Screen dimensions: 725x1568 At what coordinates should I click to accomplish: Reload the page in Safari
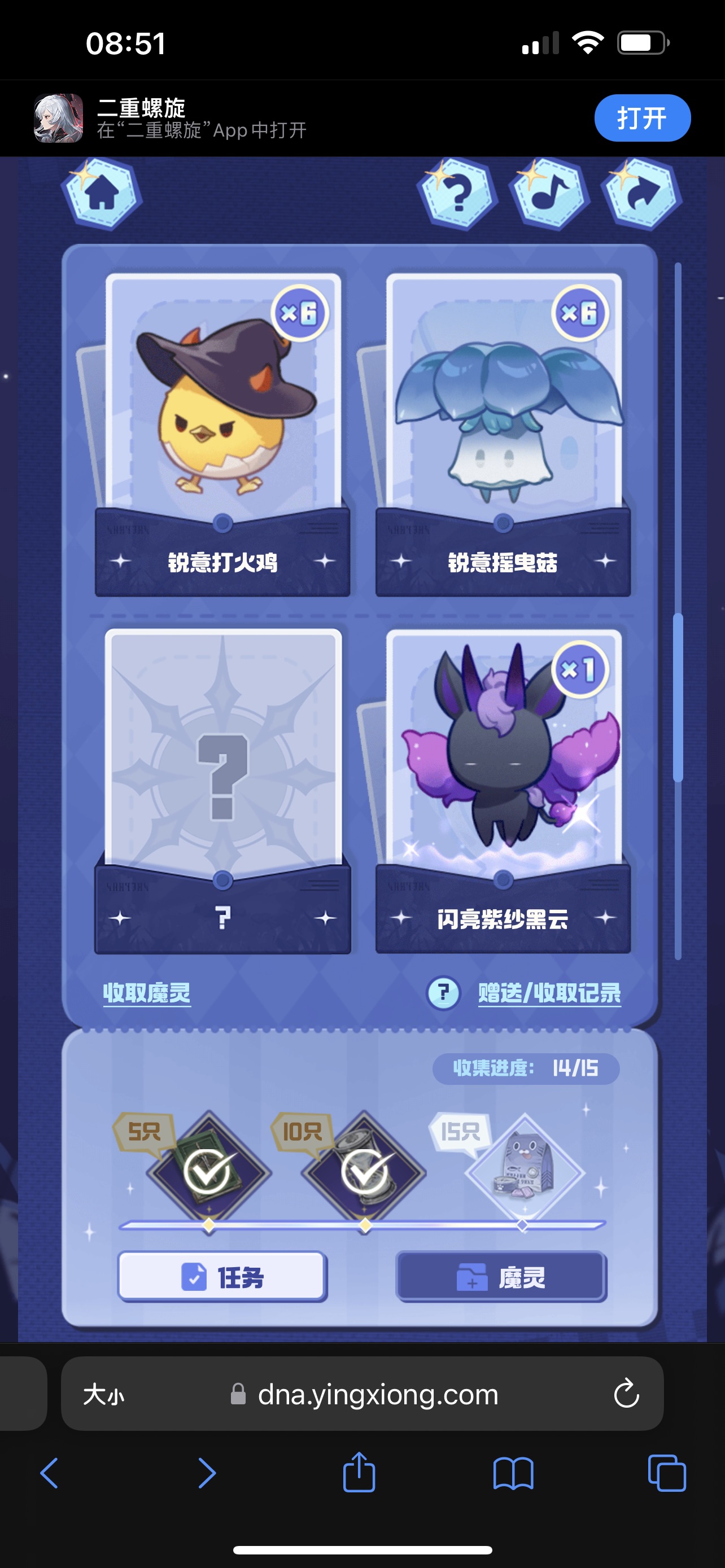coord(626,1394)
